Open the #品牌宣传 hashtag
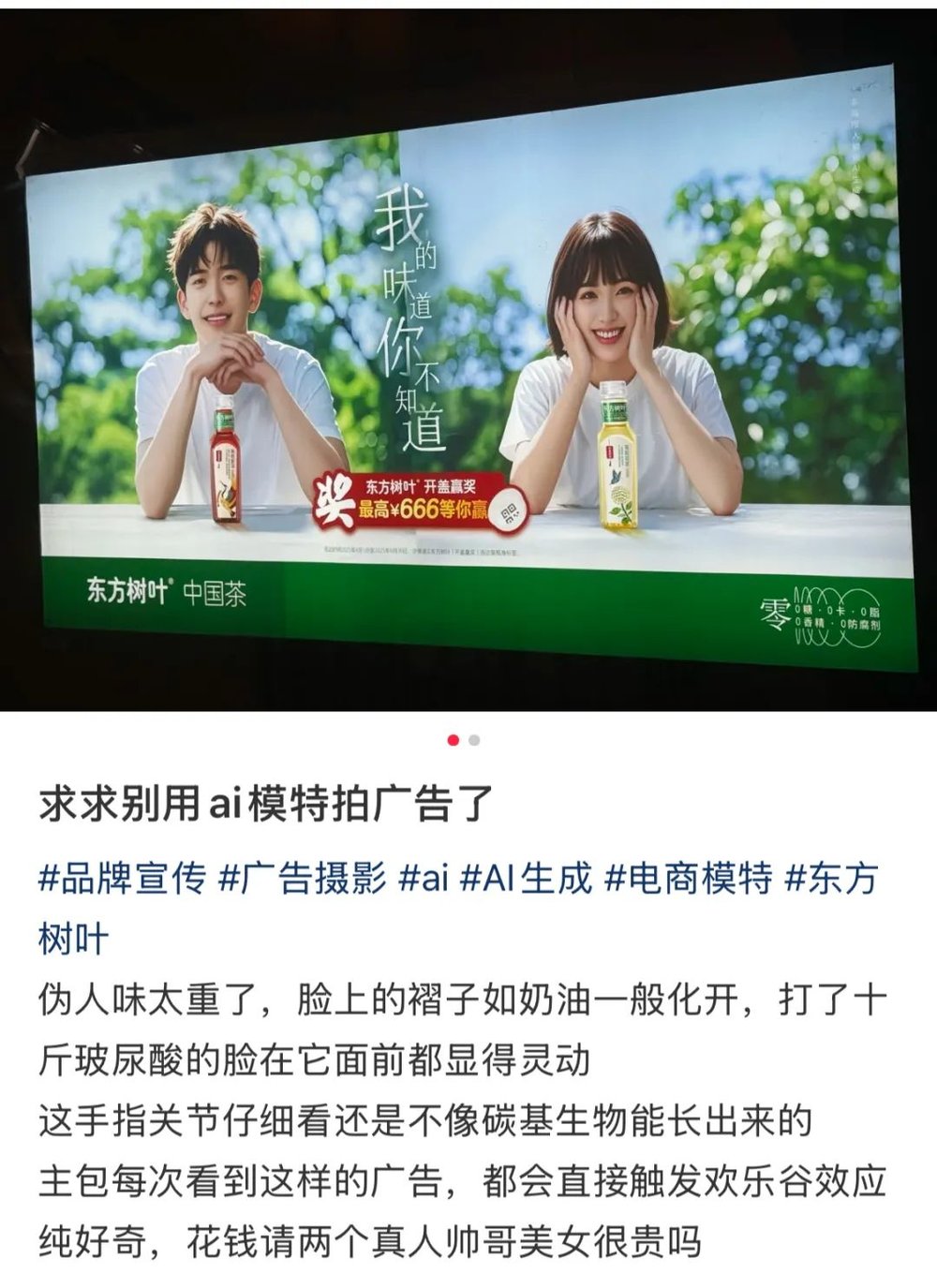Screen dimensions: 937x1288 click(122, 879)
